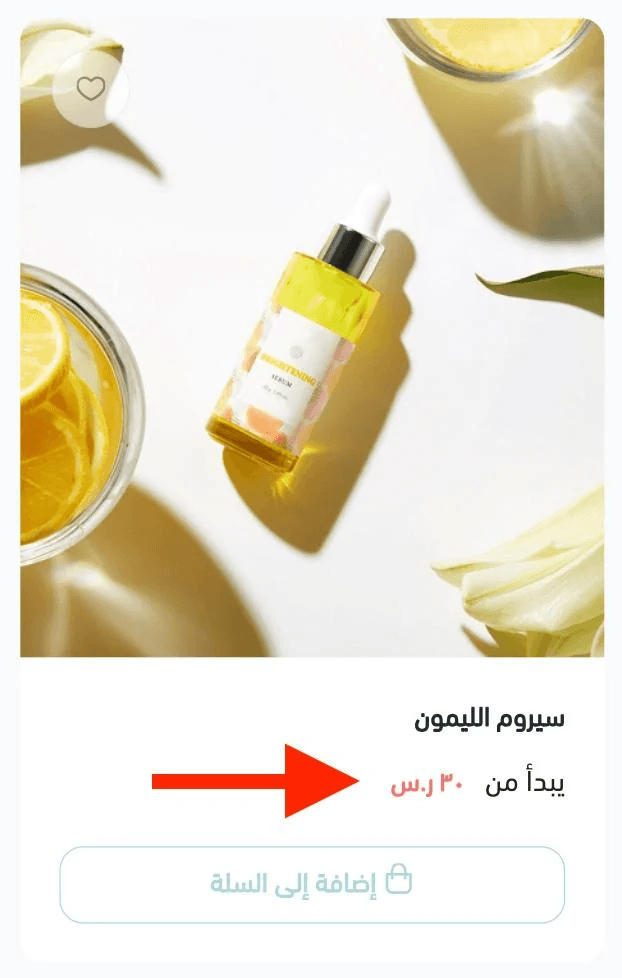Add the lemon serum to wishlist with the heart icon
The height and width of the screenshot is (978, 622).
(91, 90)
